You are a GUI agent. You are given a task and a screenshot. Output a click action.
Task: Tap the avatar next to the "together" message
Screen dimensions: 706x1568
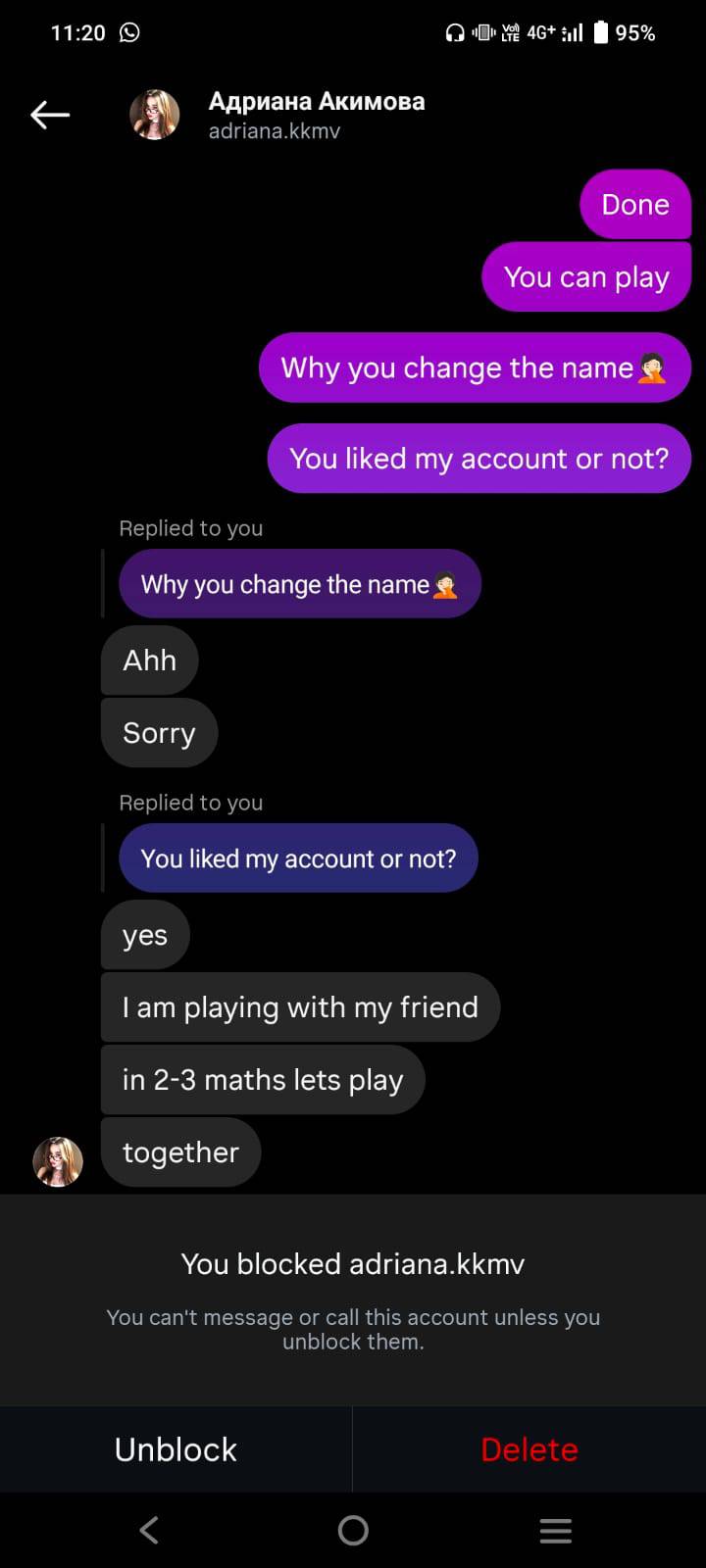(58, 1161)
